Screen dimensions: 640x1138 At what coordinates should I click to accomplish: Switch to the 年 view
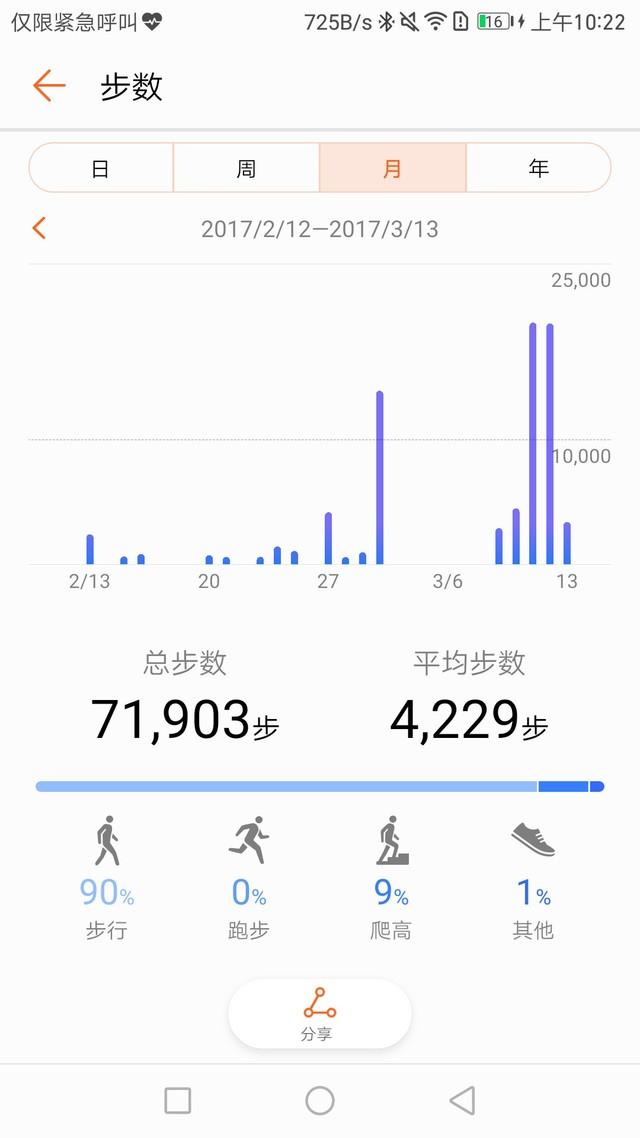pyautogui.click(x=538, y=168)
